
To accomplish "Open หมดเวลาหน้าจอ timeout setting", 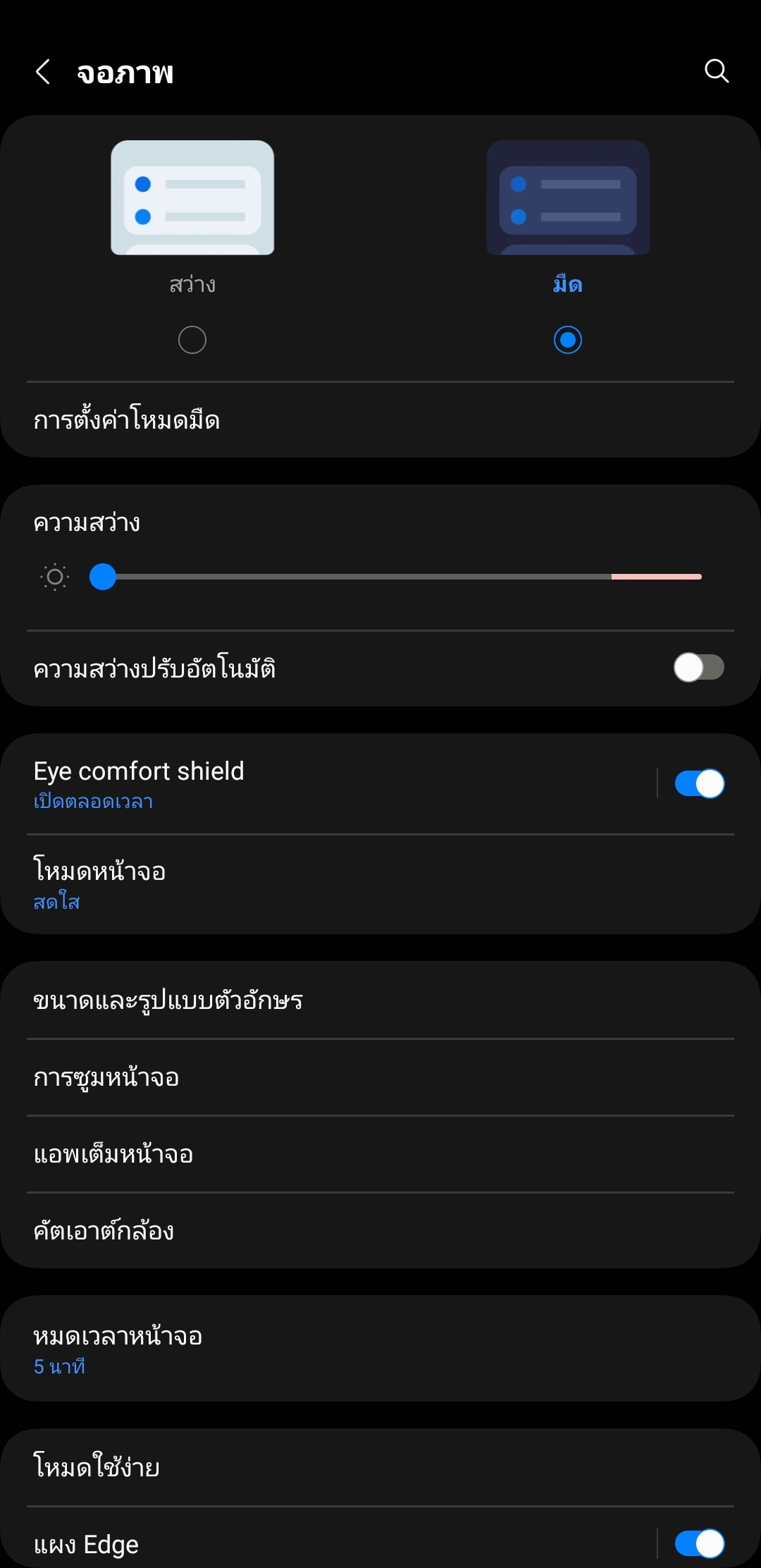I will click(x=380, y=1349).
